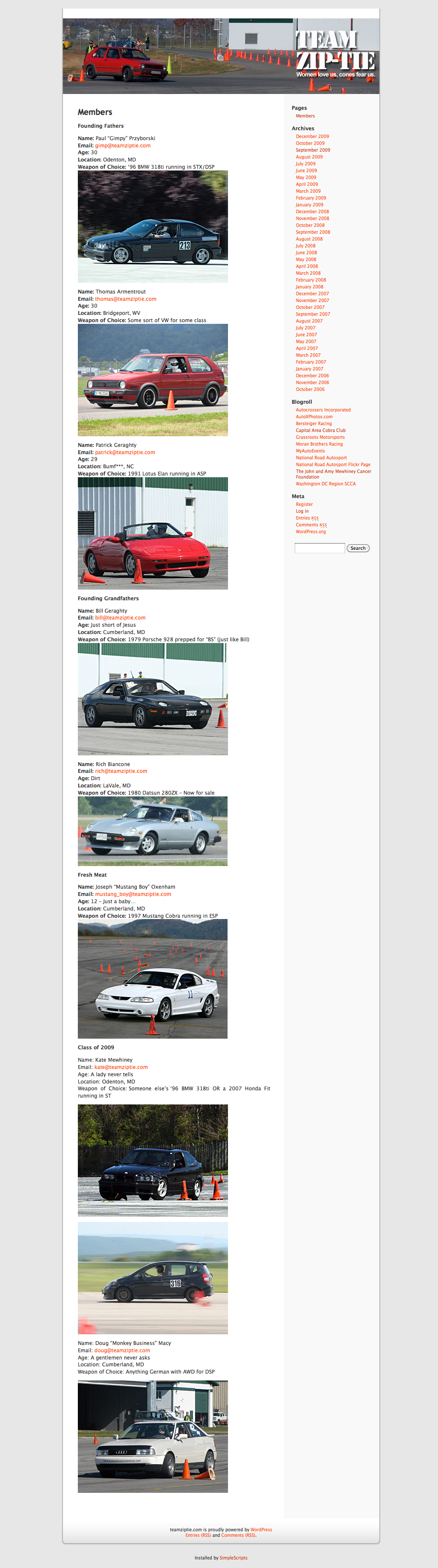Email mustang_boy@teamziptie.com
438x1568 pixels.
pyautogui.click(x=133, y=894)
